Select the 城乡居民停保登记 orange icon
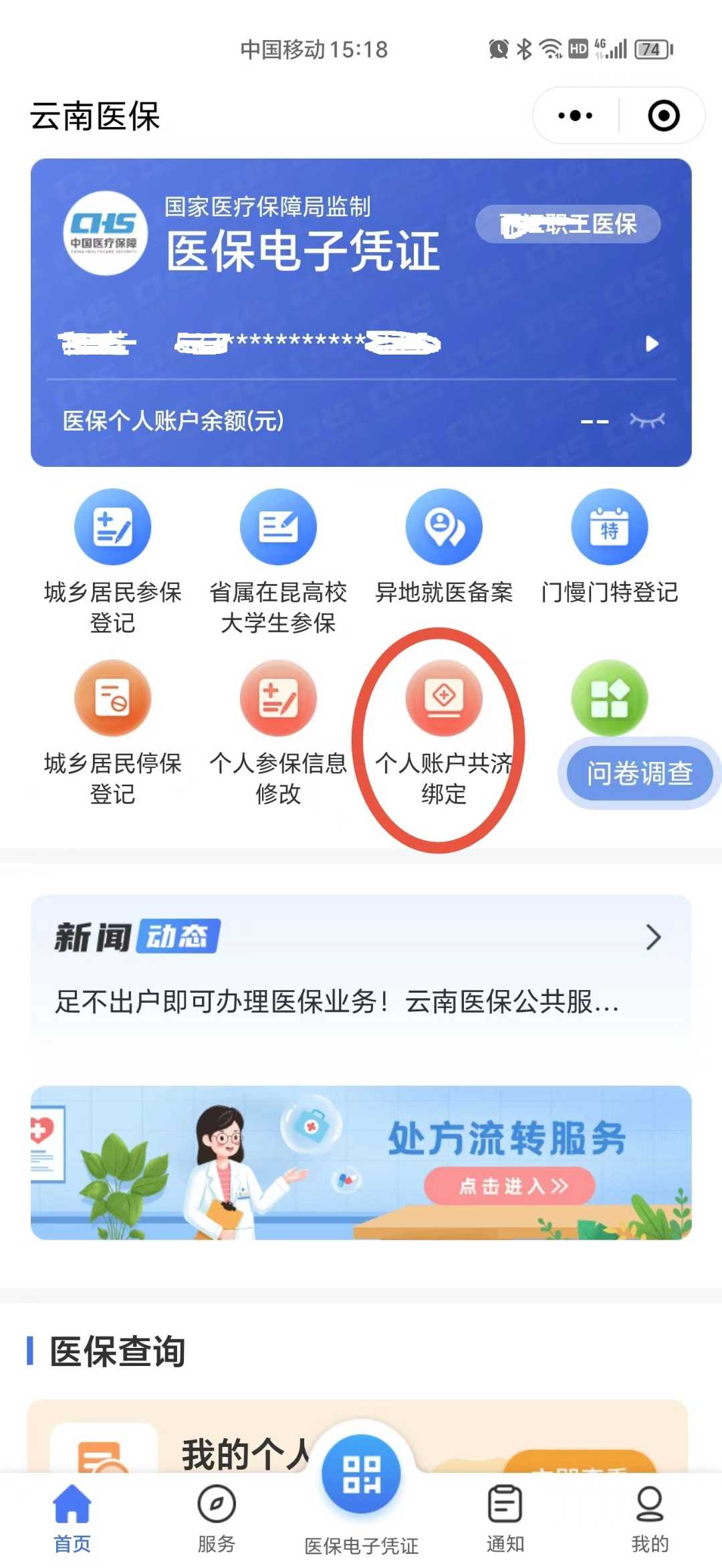 click(x=112, y=698)
